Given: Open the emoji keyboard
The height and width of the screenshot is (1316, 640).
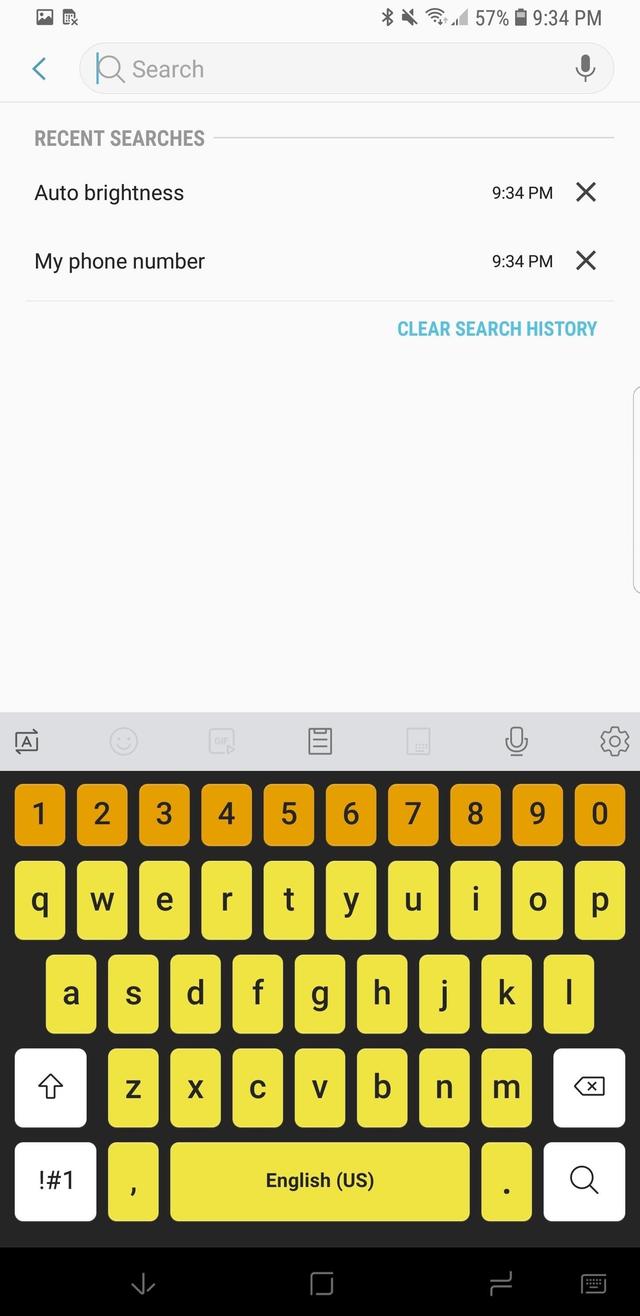Looking at the screenshot, I should point(124,741).
